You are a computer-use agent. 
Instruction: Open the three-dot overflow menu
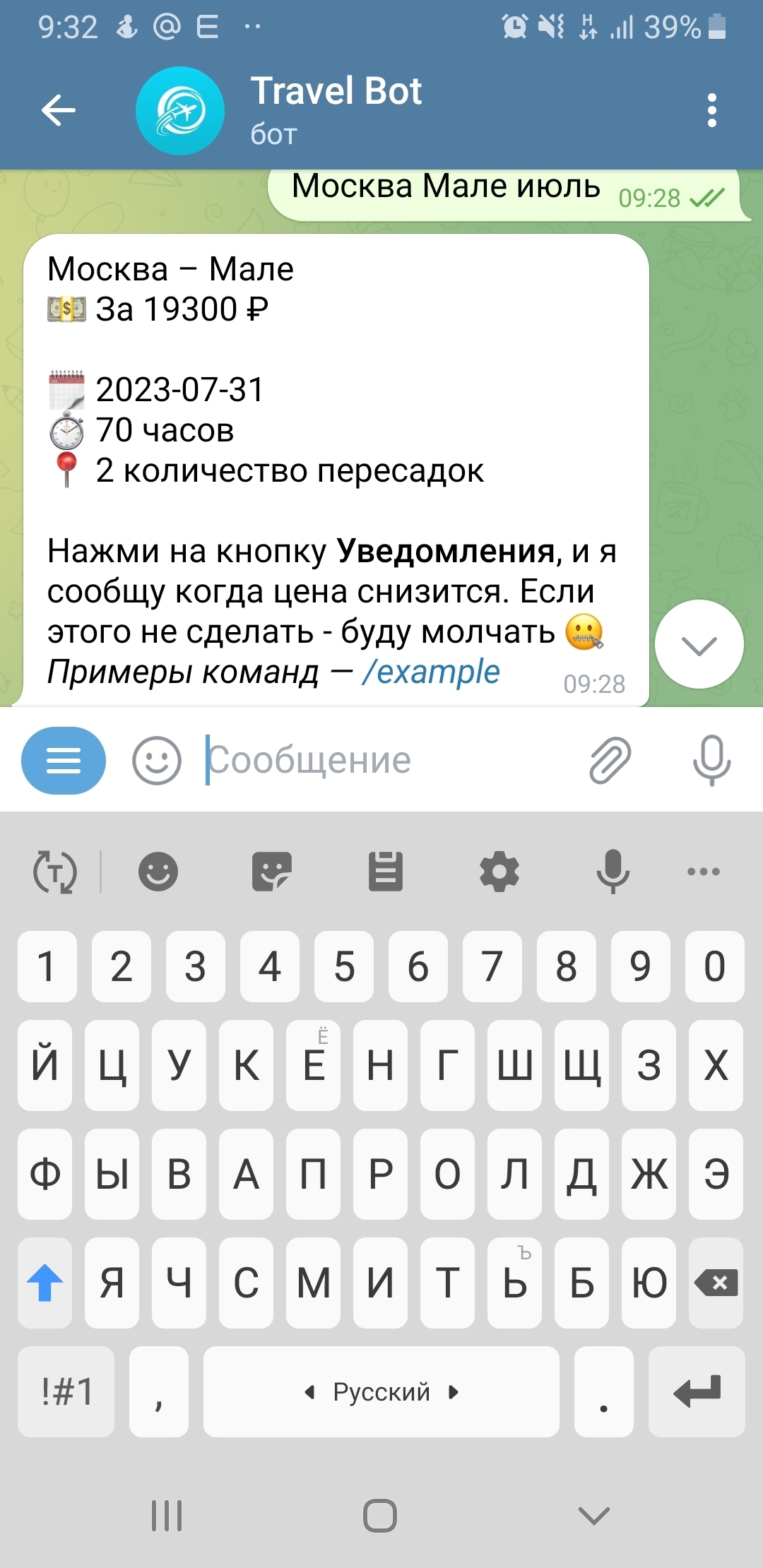coord(711,110)
